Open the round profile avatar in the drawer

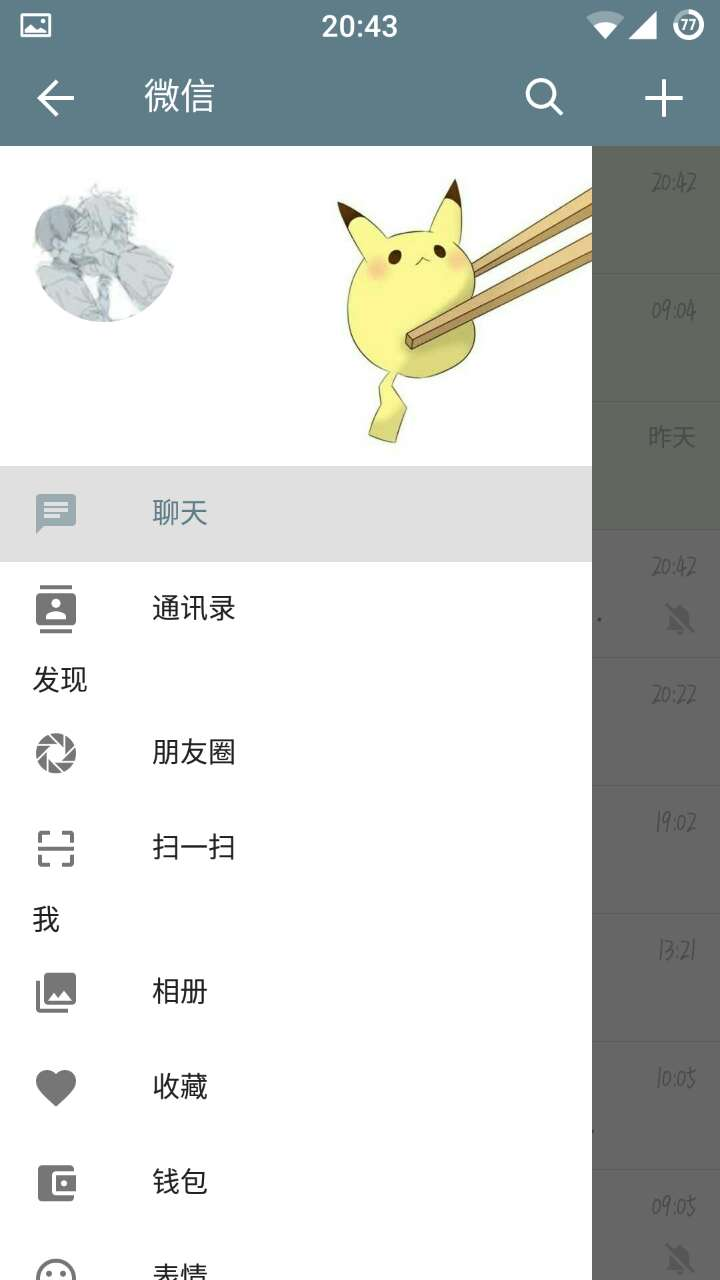(x=104, y=252)
